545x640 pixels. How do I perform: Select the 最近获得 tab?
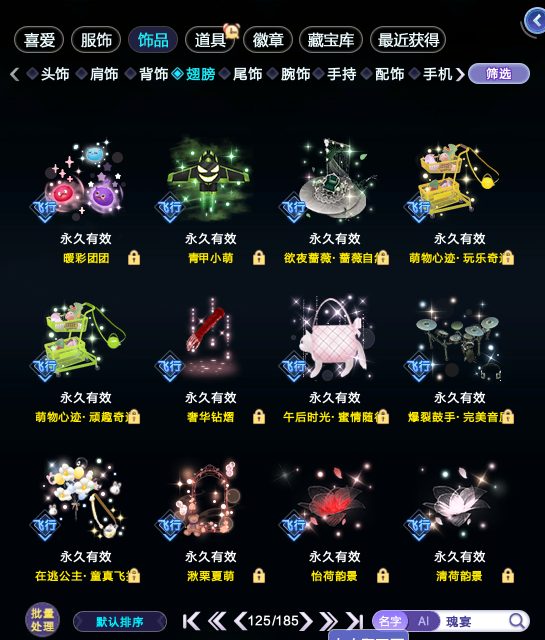click(x=408, y=40)
